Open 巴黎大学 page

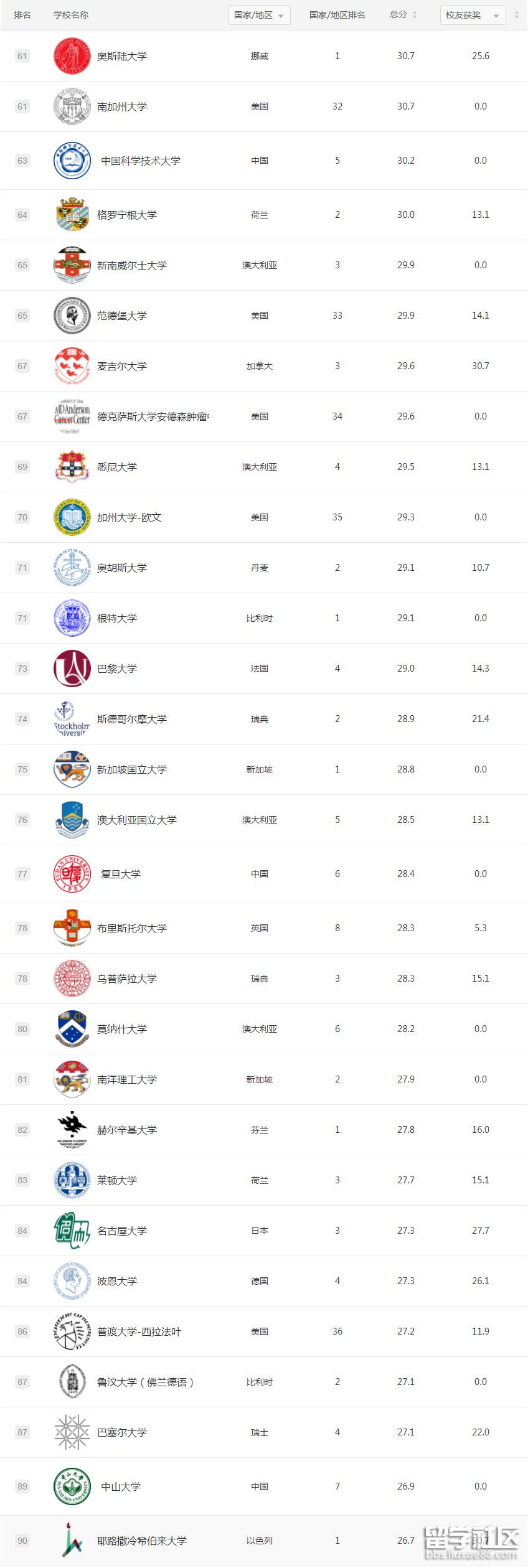click(x=117, y=669)
